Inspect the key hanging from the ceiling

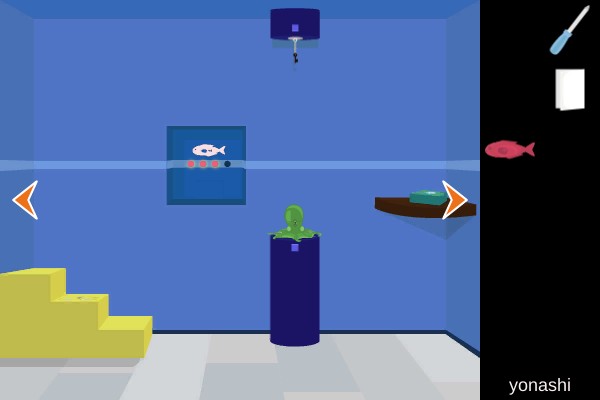click(x=295, y=50)
